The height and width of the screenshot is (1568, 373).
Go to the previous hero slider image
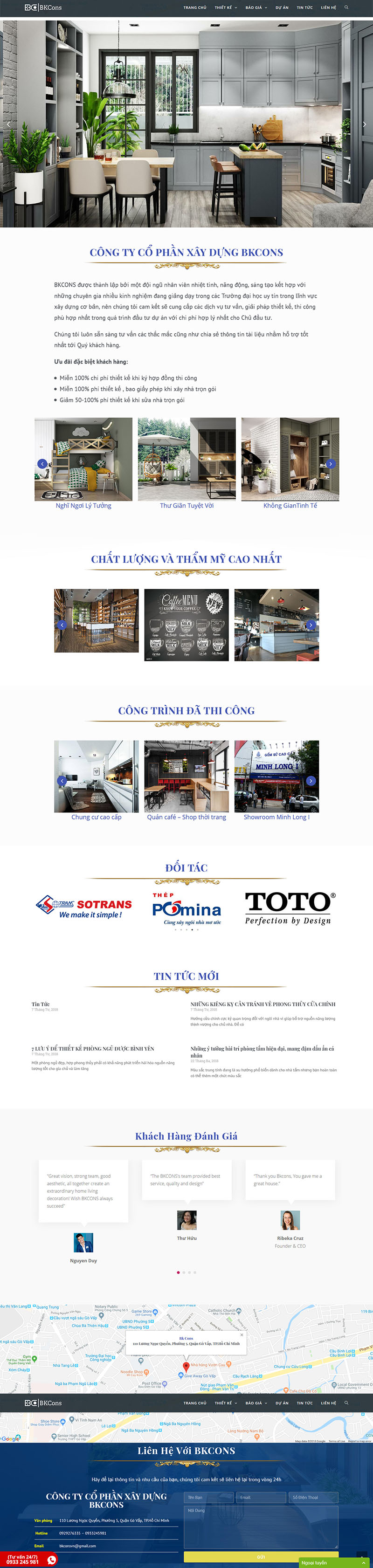click(x=8, y=124)
